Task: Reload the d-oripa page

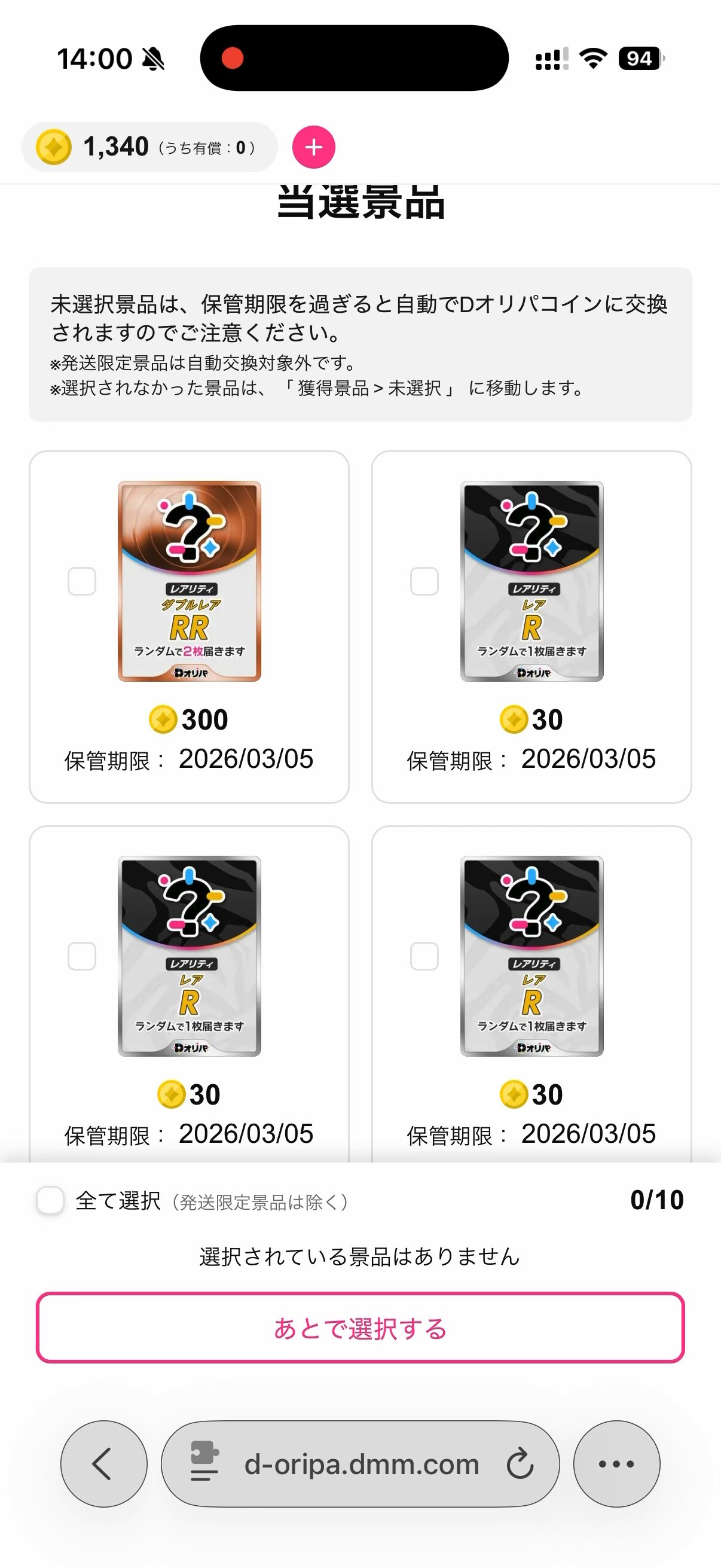Action: [x=520, y=1464]
